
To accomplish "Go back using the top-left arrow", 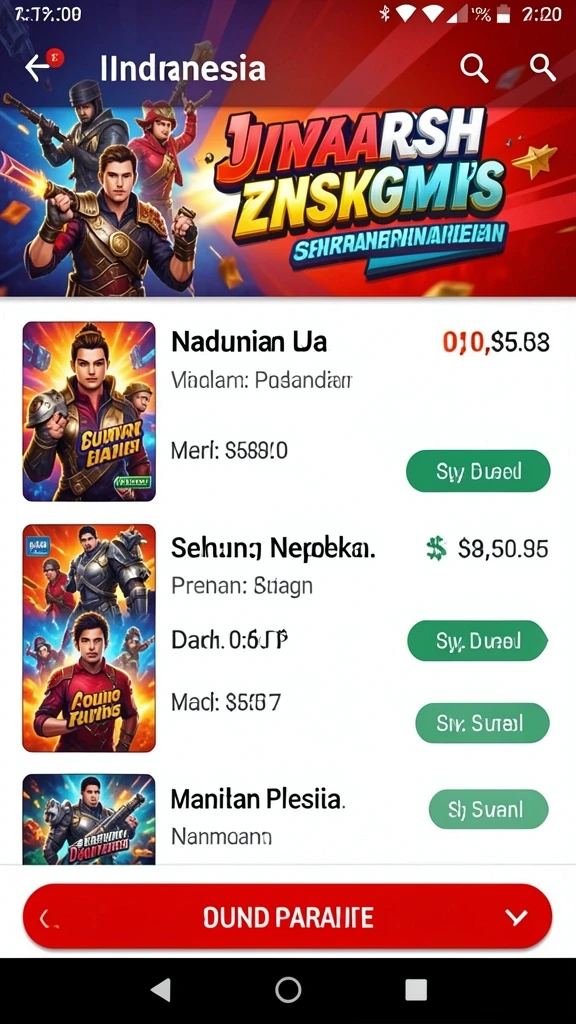I will pos(38,67).
